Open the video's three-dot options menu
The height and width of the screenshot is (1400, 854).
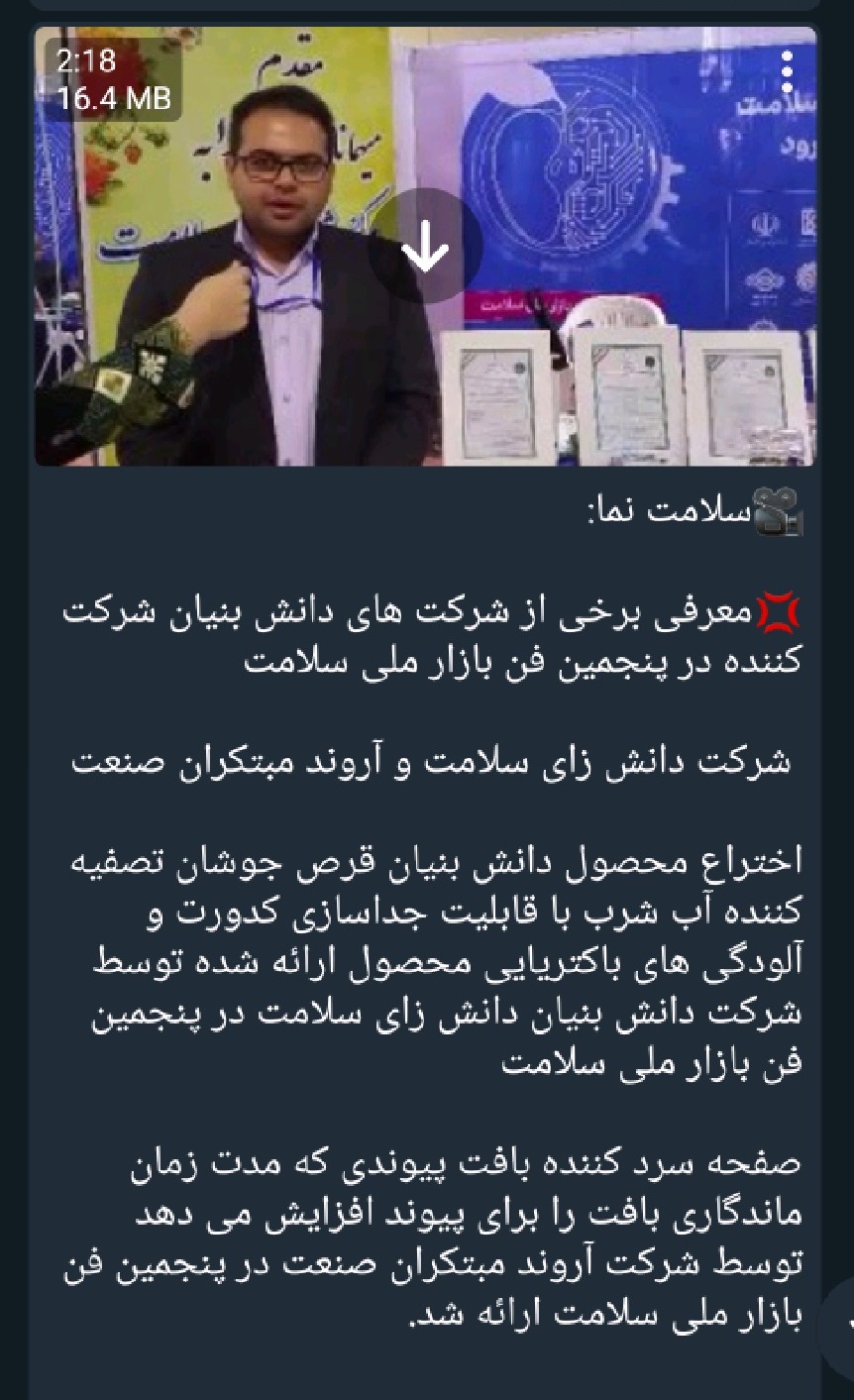(x=787, y=71)
